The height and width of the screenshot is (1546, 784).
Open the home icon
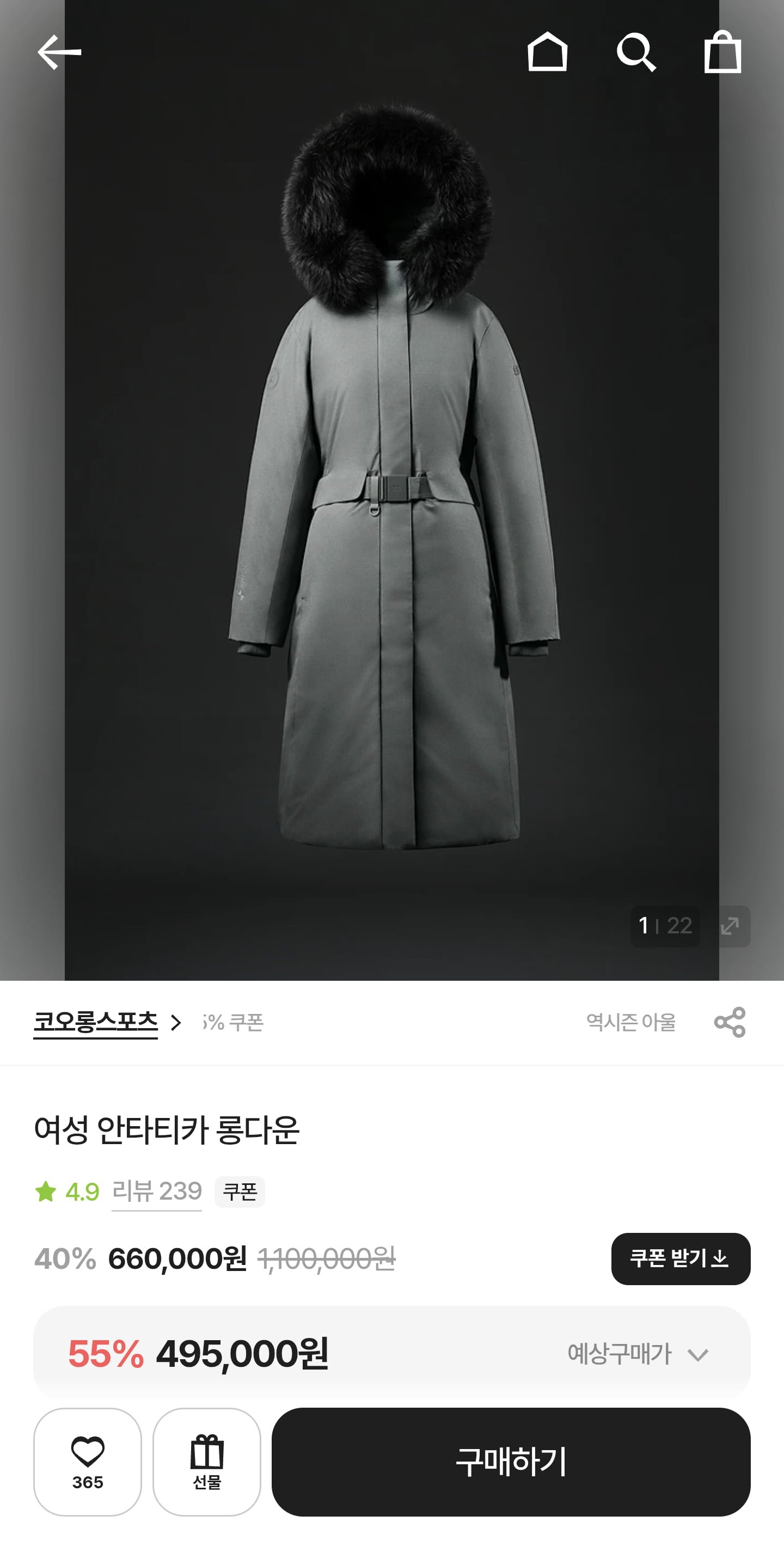(x=547, y=52)
